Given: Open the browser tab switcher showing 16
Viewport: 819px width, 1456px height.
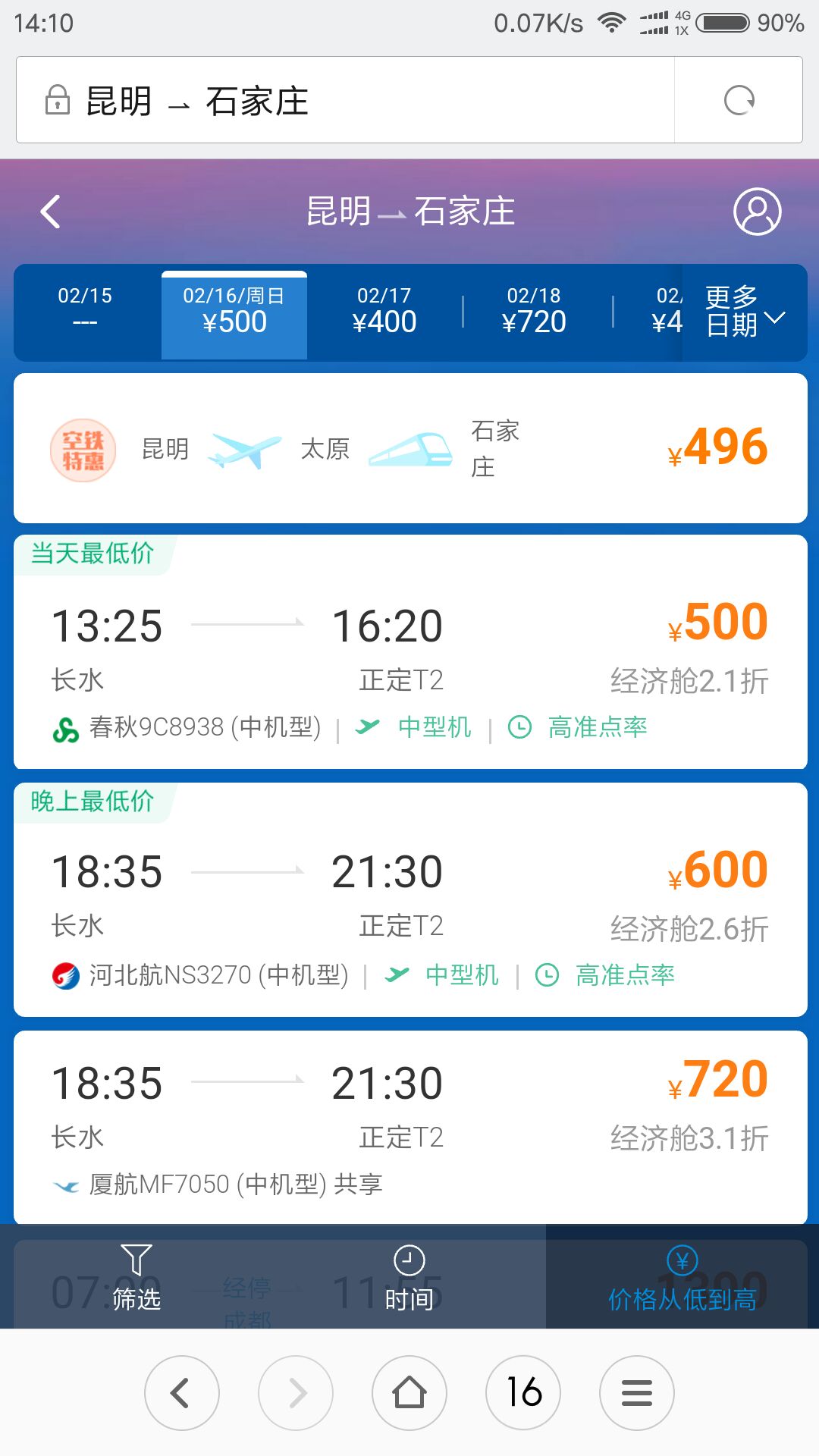Looking at the screenshot, I should point(523,1393).
